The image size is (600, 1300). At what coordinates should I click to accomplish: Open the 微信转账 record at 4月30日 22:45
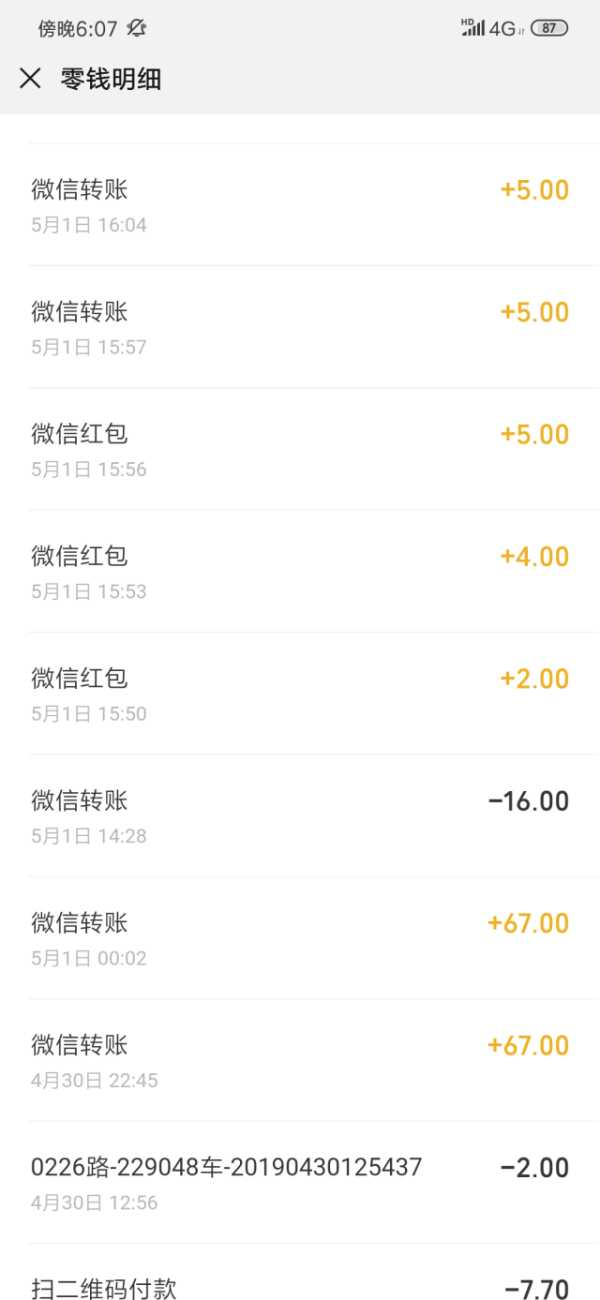tap(300, 1060)
